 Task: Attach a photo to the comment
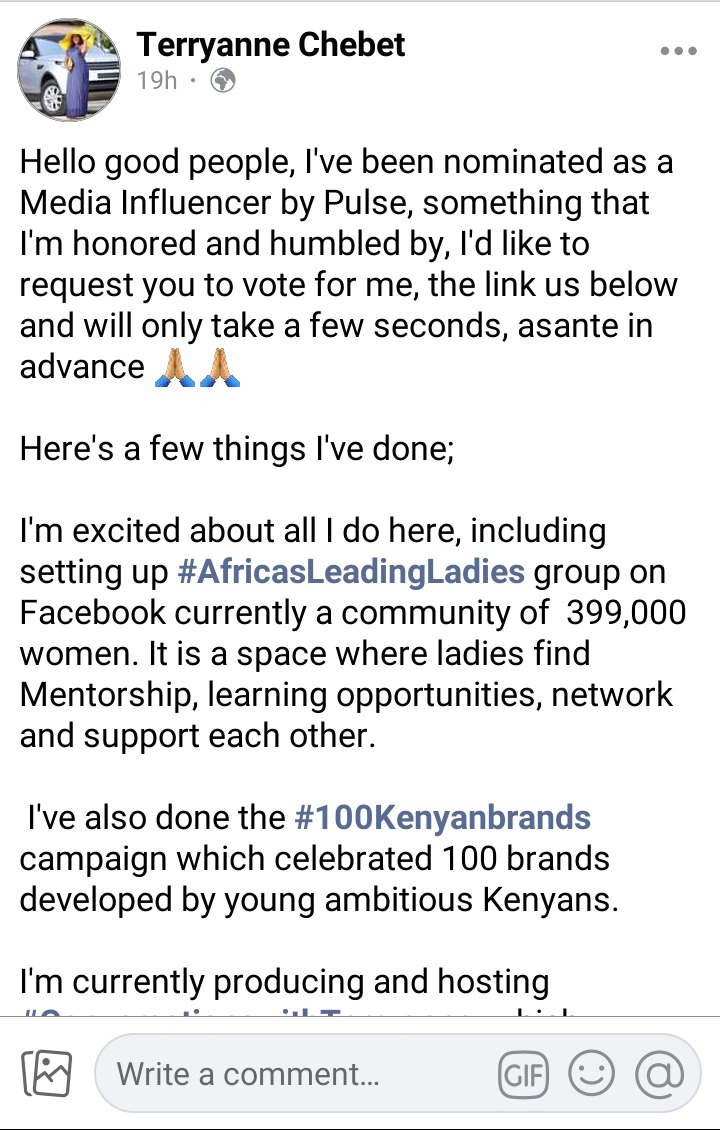tap(46, 1074)
